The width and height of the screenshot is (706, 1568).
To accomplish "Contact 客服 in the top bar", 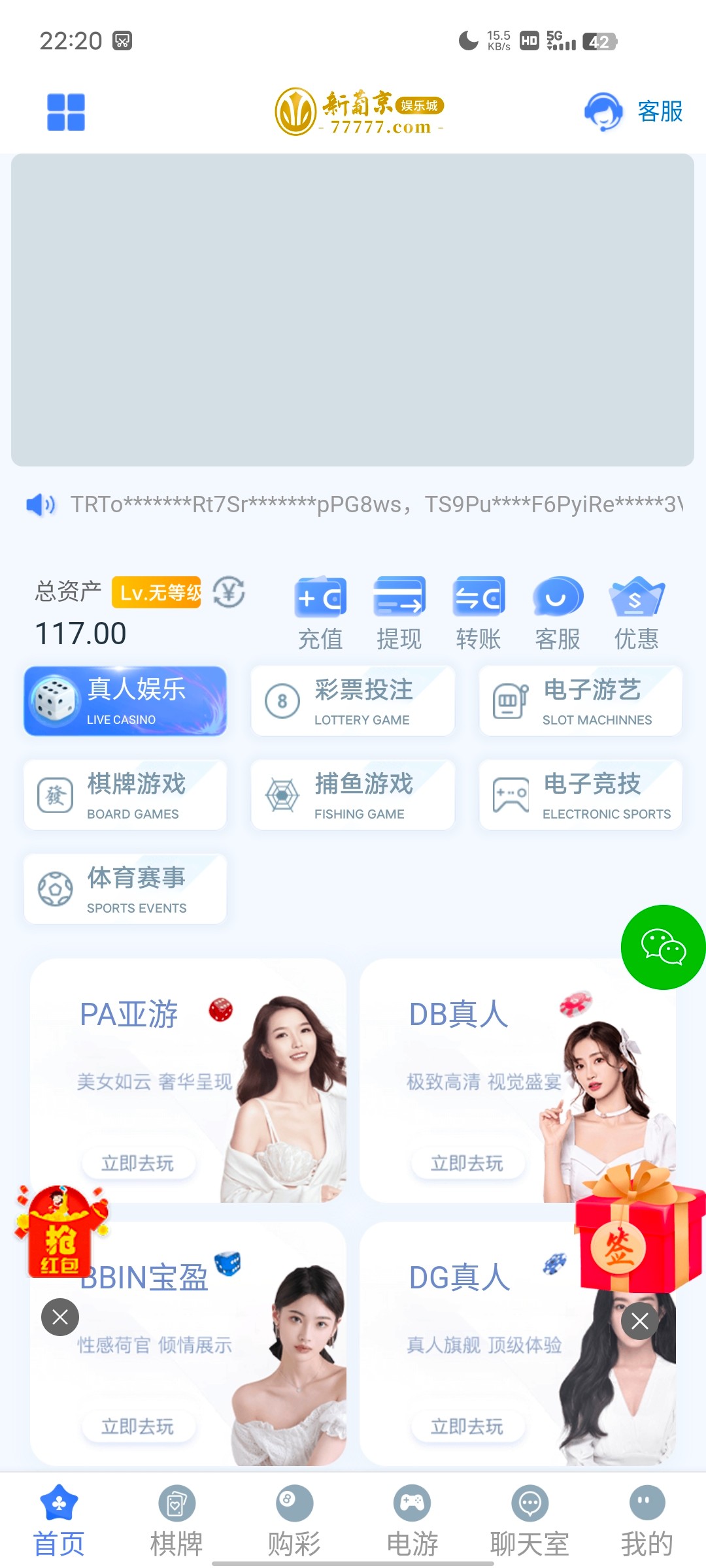I will pyautogui.click(x=633, y=112).
